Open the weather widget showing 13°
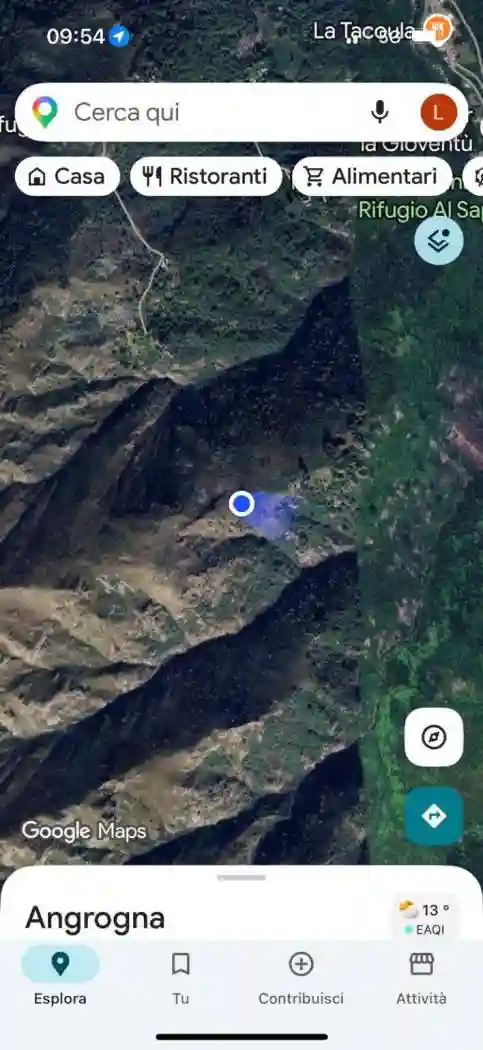This screenshot has width=483, height=1050. (426, 918)
